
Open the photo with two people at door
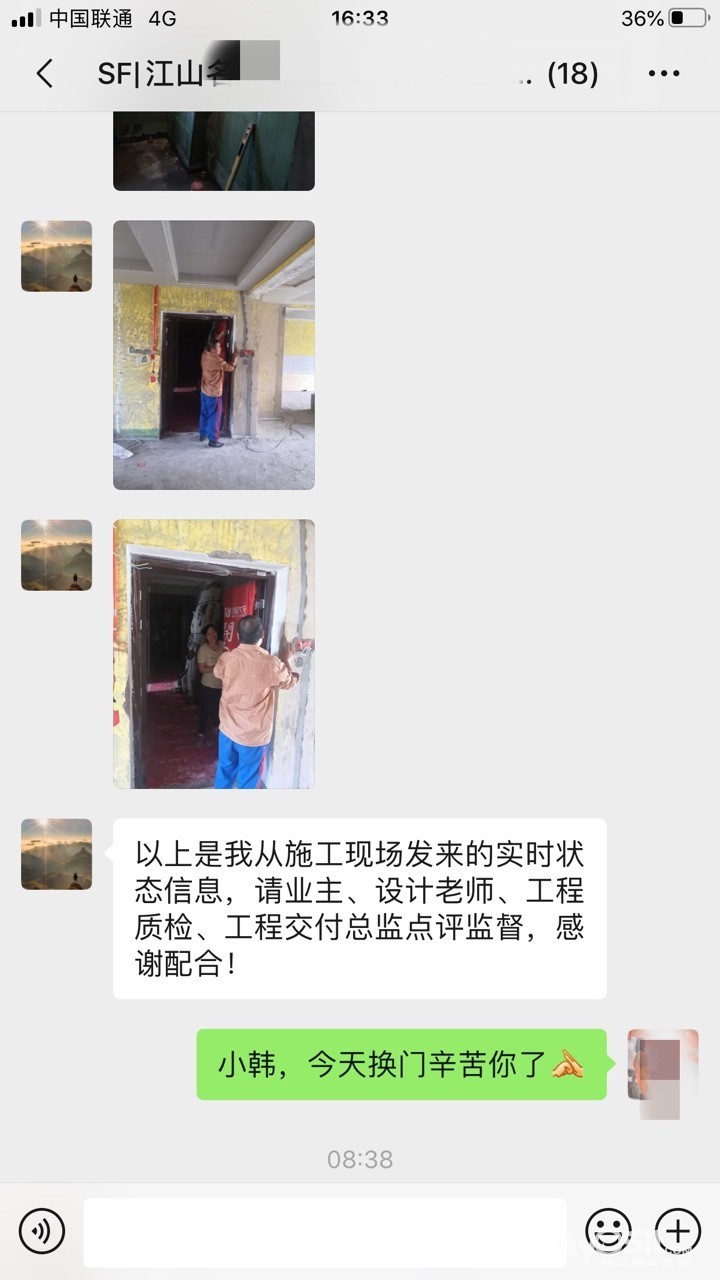click(x=214, y=654)
